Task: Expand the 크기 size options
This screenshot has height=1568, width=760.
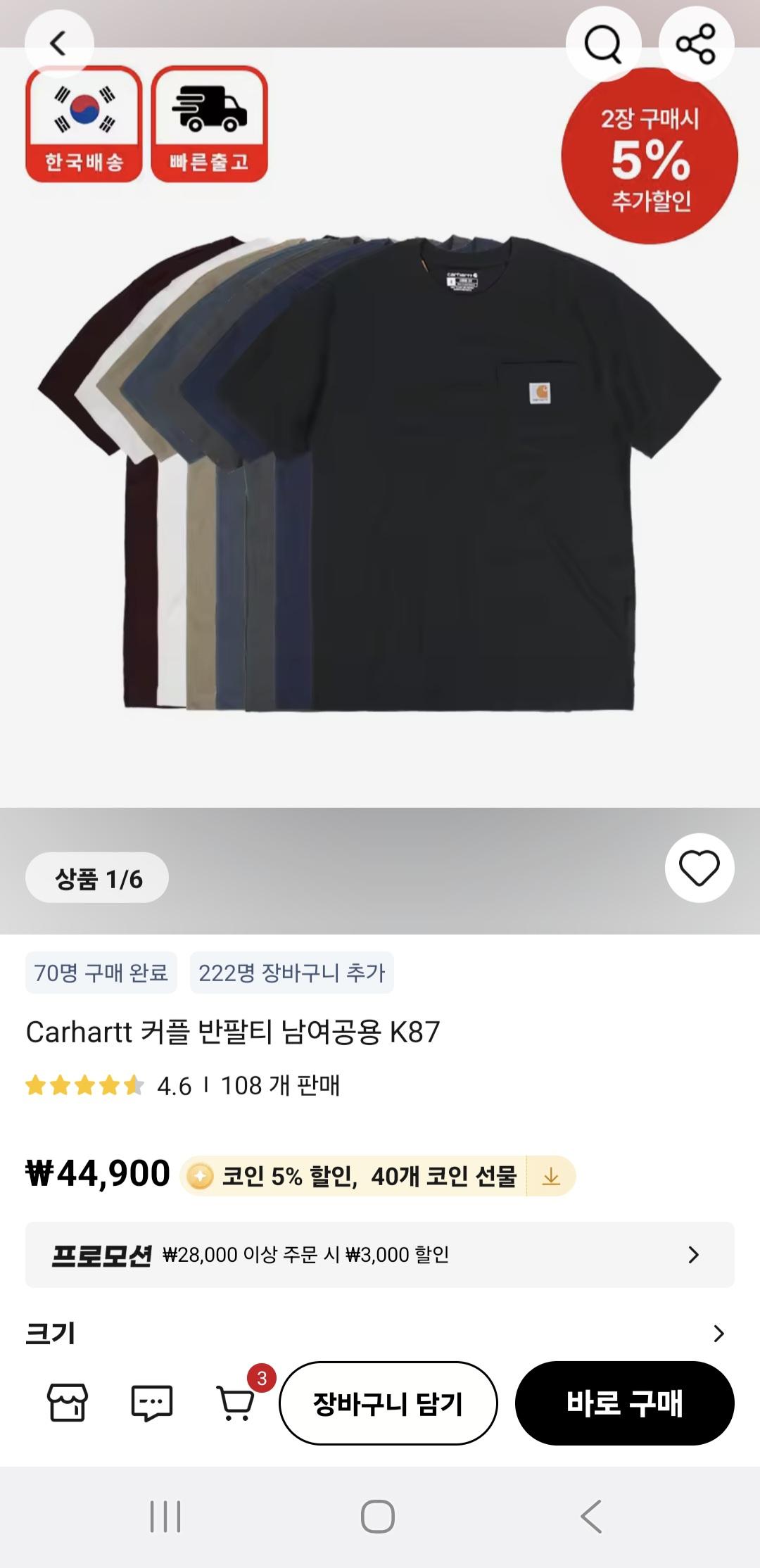Action: [718, 1334]
